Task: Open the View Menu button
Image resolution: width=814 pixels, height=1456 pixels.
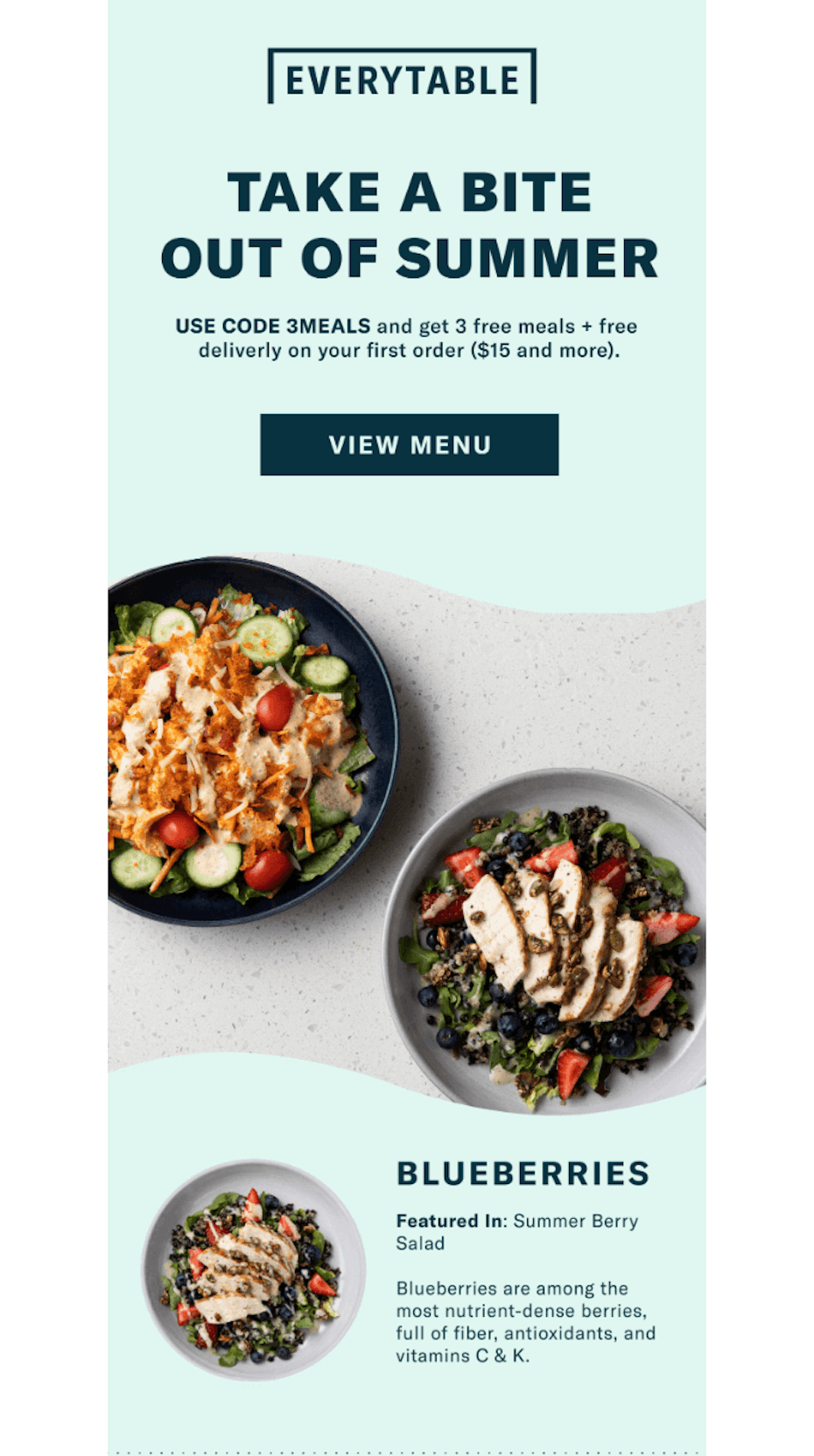Action: 409,444
